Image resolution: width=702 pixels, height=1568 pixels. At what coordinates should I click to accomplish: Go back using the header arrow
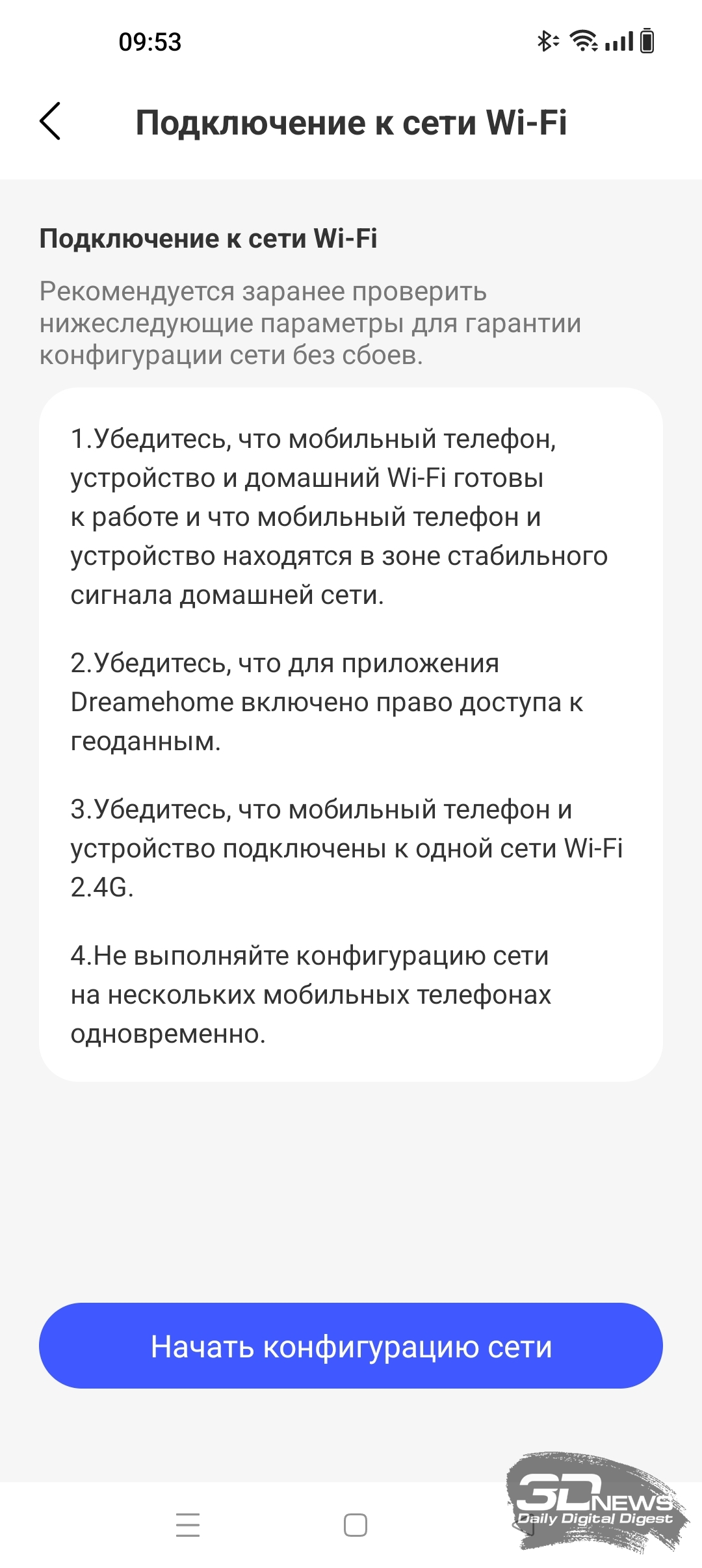click(51, 121)
